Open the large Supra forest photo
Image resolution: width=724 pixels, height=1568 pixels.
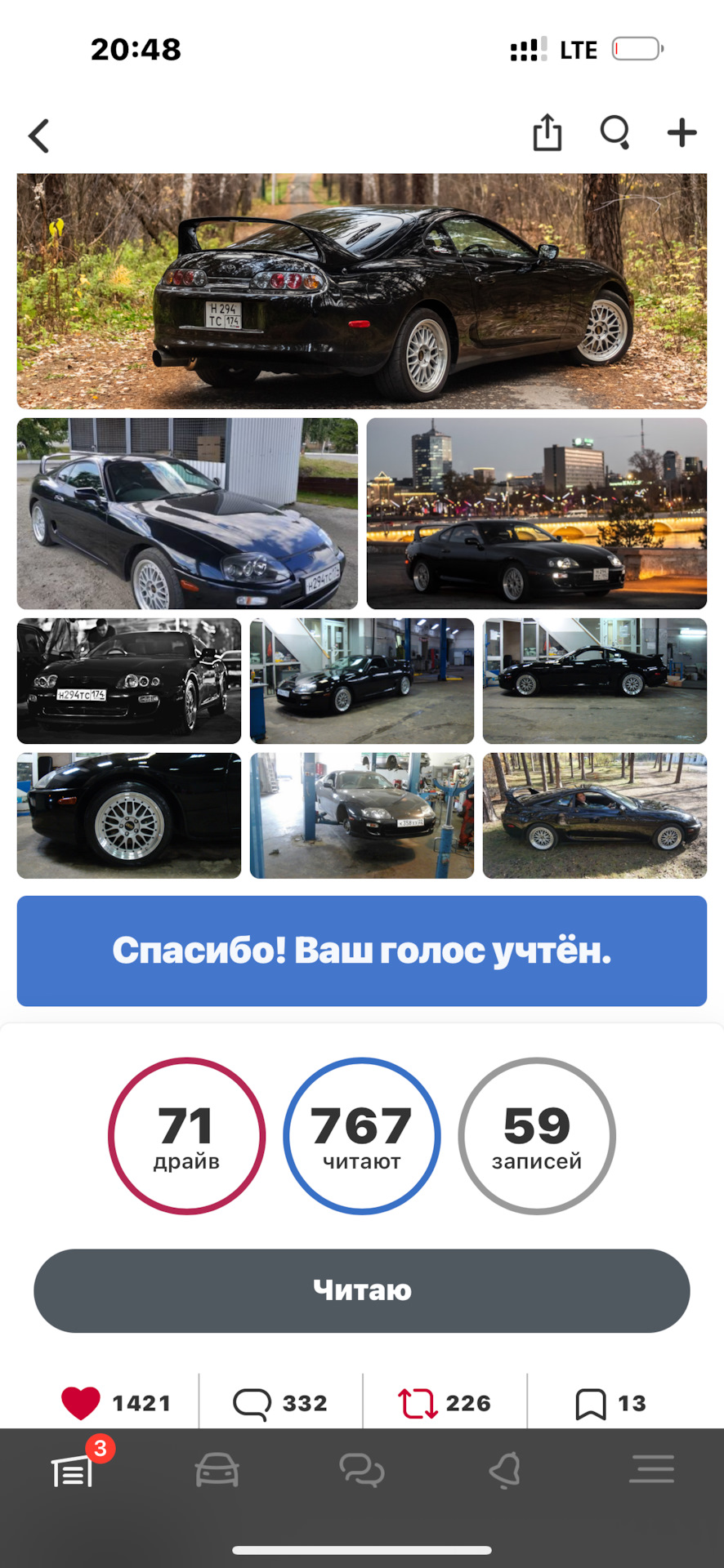pos(361,291)
